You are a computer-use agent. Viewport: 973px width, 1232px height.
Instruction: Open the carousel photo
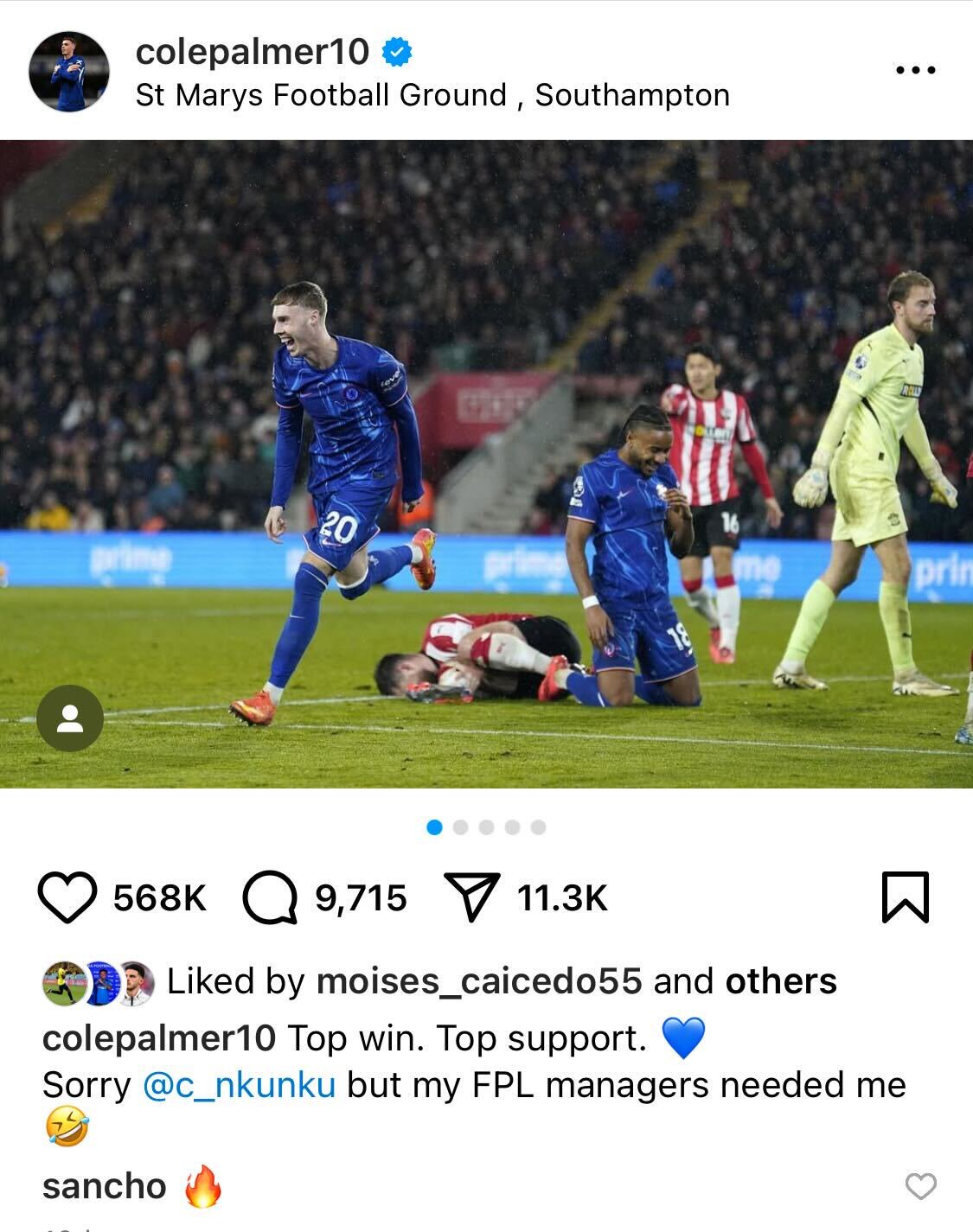[486, 463]
